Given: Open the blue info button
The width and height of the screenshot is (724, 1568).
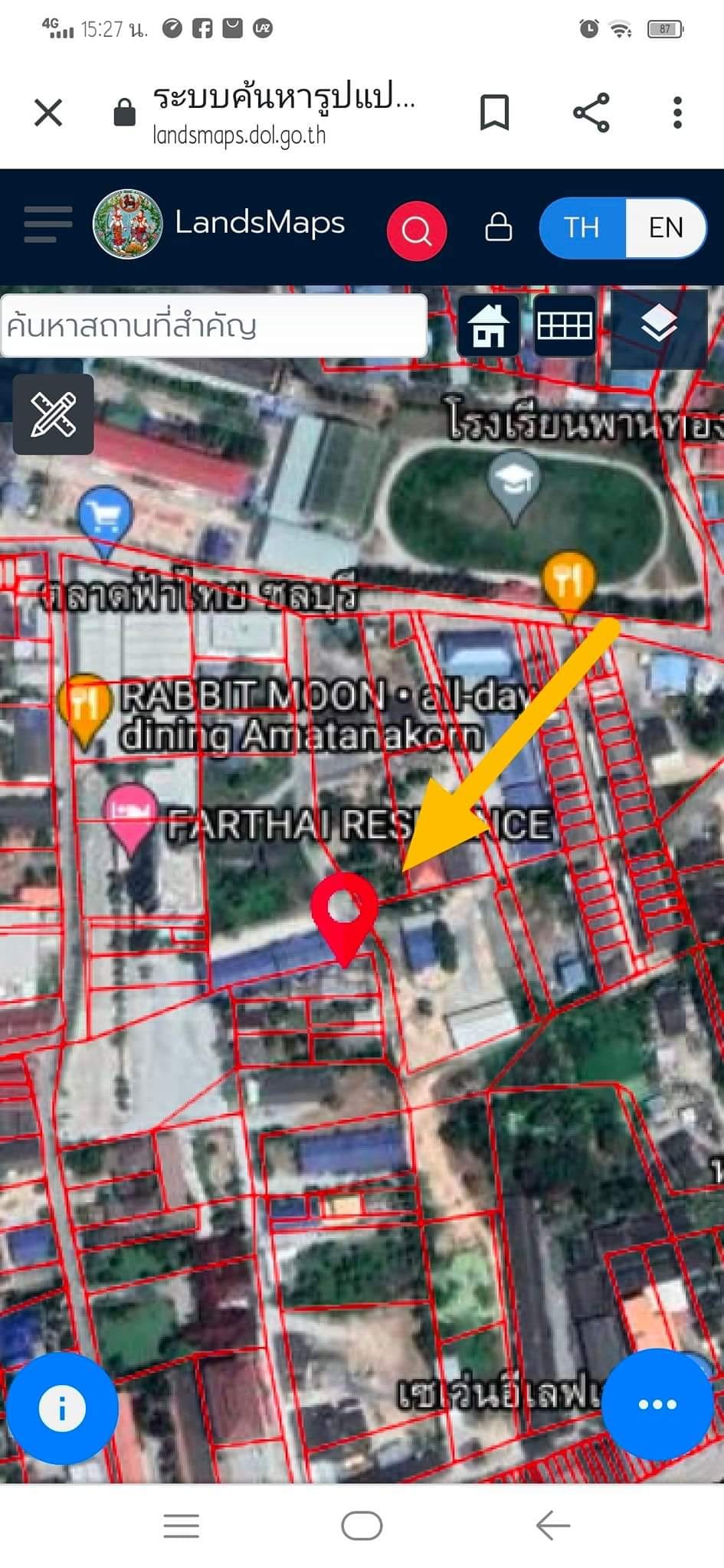Looking at the screenshot, I should 62,1408.
